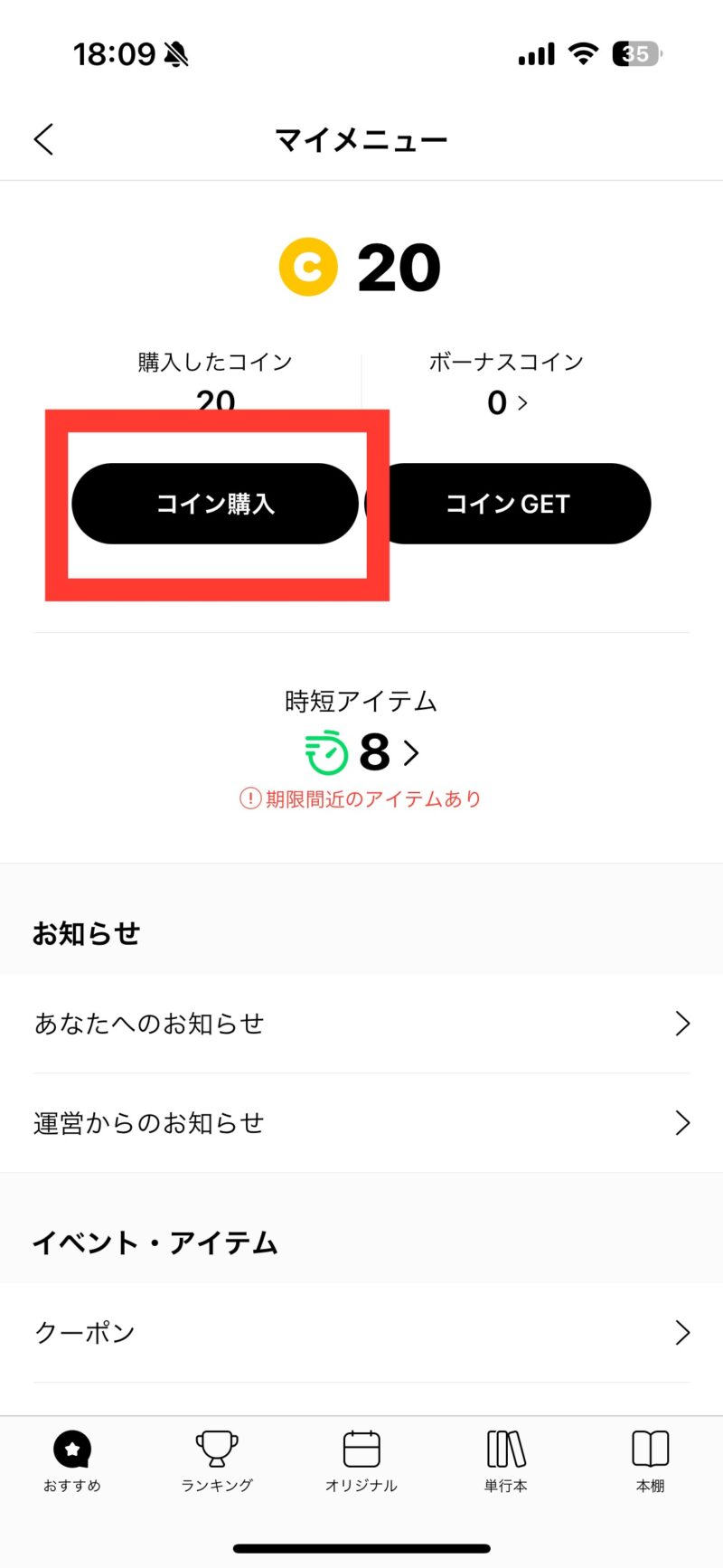Switch to the 単行本 tab
The width and height of the screenshot is (723, 1568).
pyautogui.click(x=506, y=1461)
